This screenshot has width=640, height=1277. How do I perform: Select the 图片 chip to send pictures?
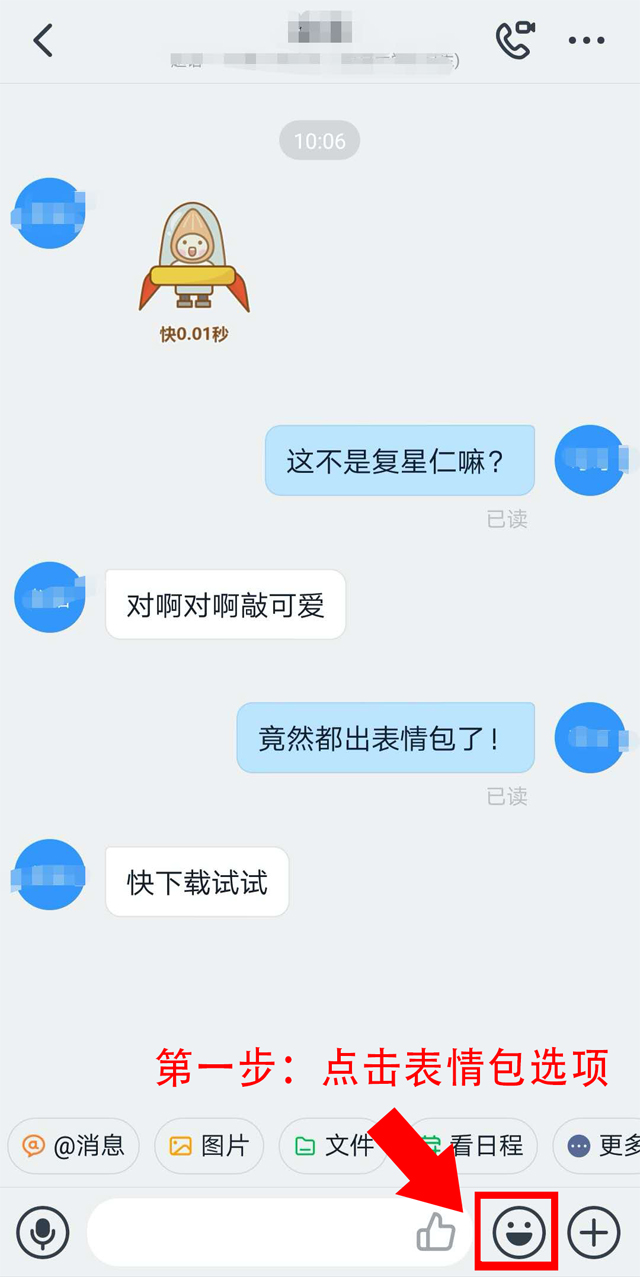(209, 1146)
